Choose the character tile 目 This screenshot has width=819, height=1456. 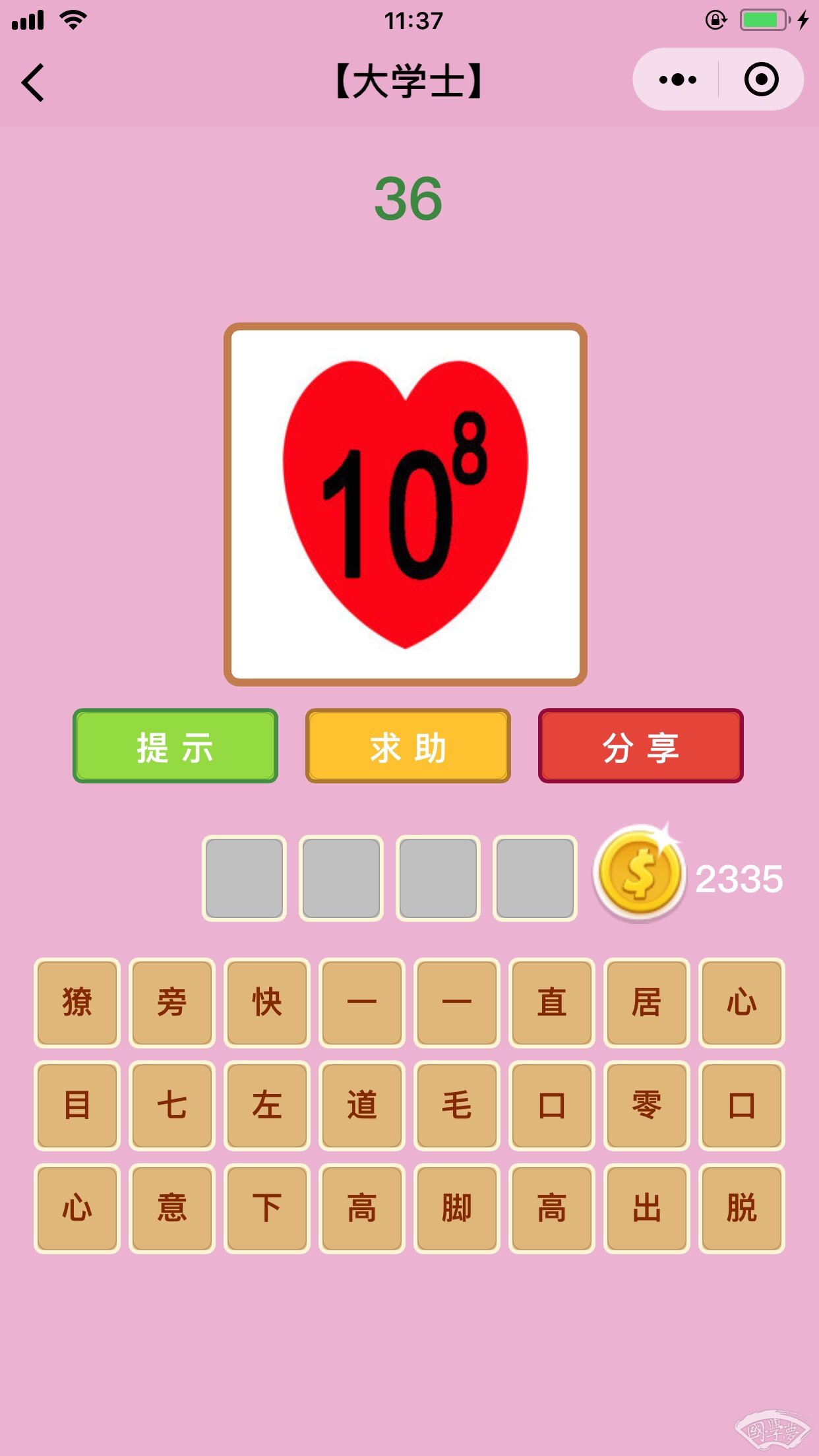pos(77,1105)
